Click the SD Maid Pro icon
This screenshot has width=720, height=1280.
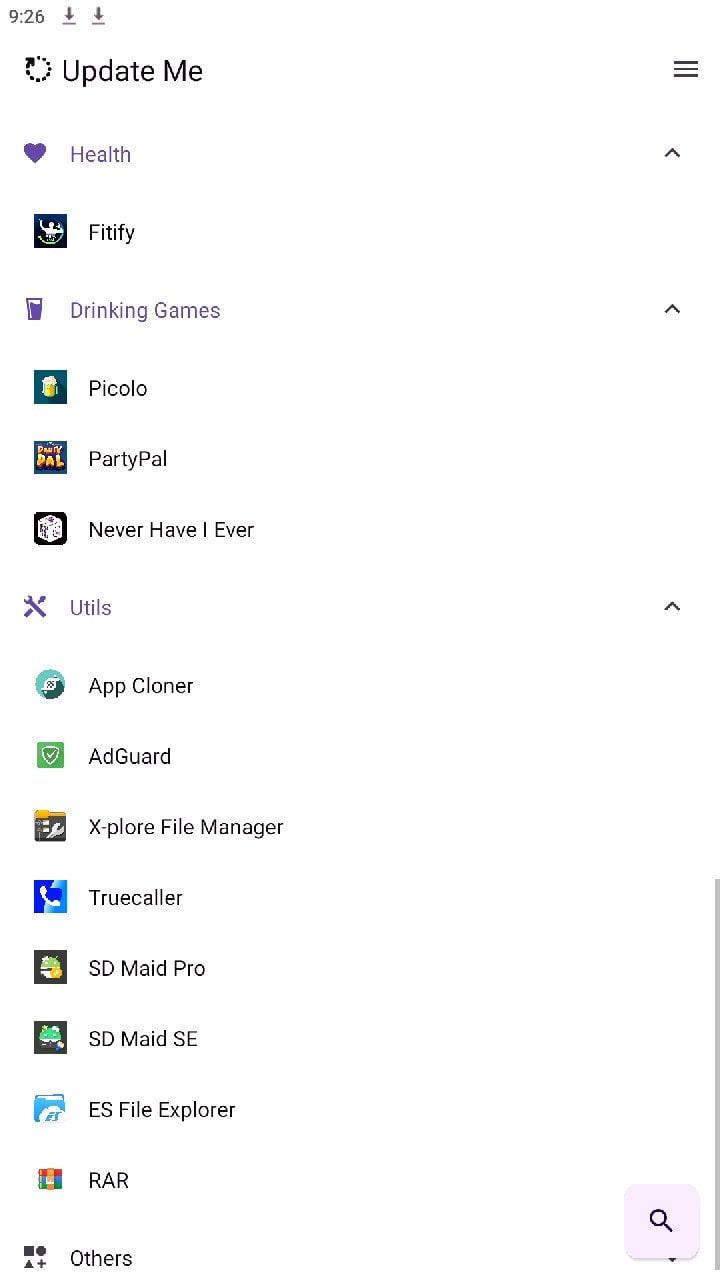pos(50,968)
